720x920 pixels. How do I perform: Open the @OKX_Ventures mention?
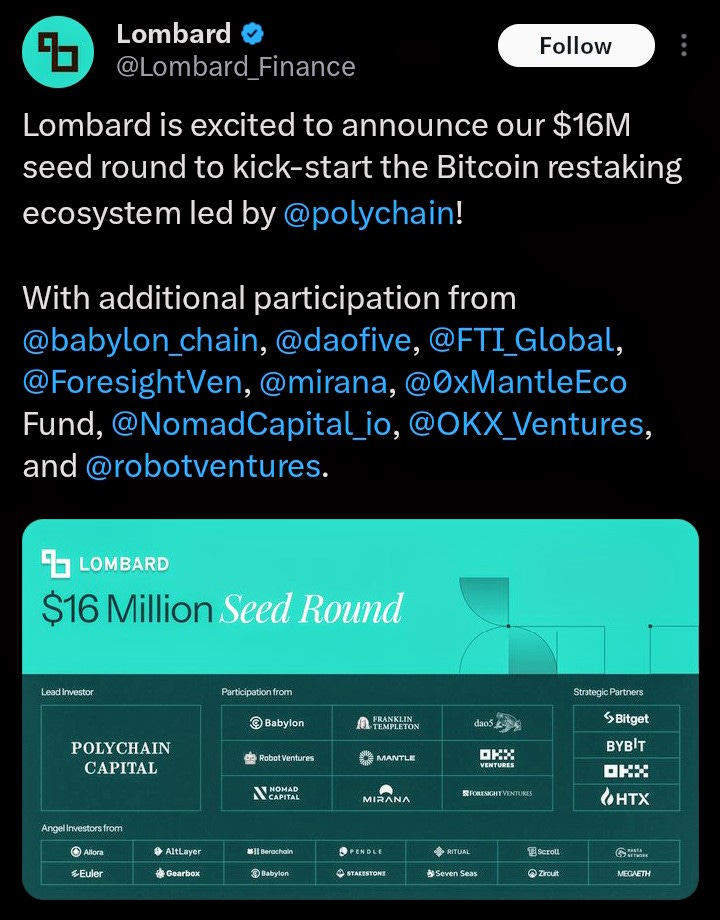[x=526, y=424]
